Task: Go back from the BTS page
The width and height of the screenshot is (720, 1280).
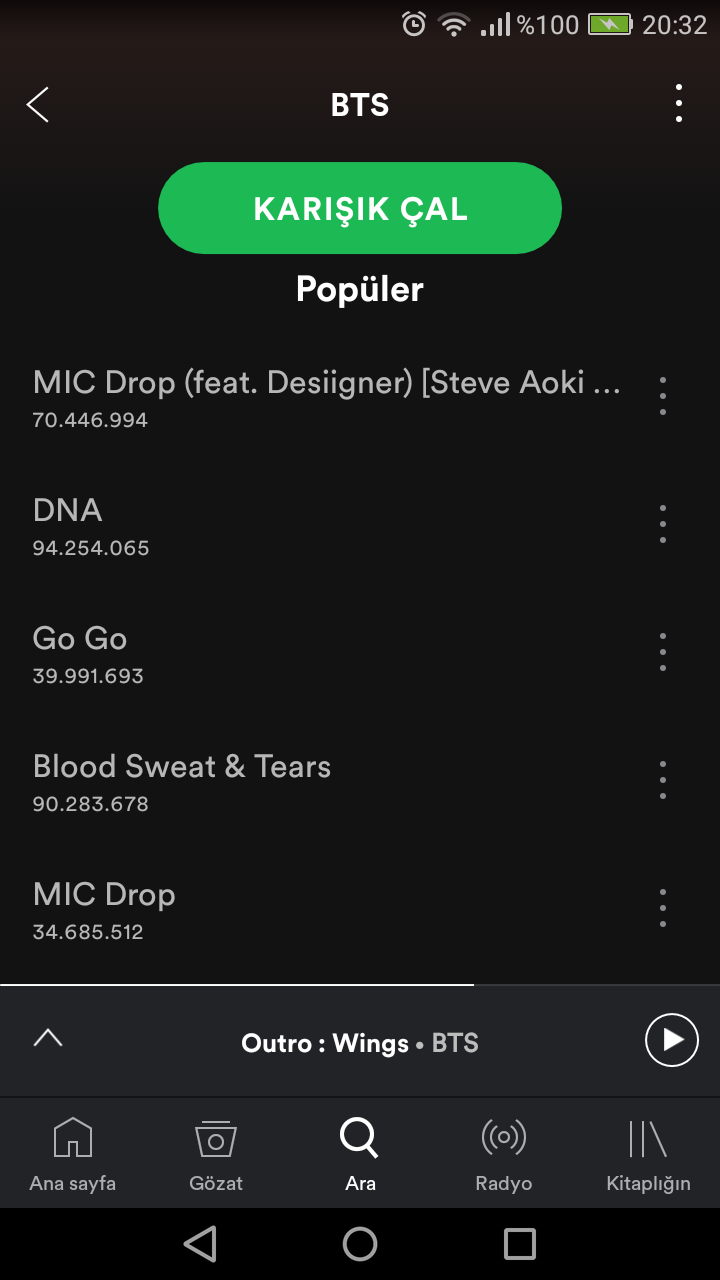Action: 38,104
